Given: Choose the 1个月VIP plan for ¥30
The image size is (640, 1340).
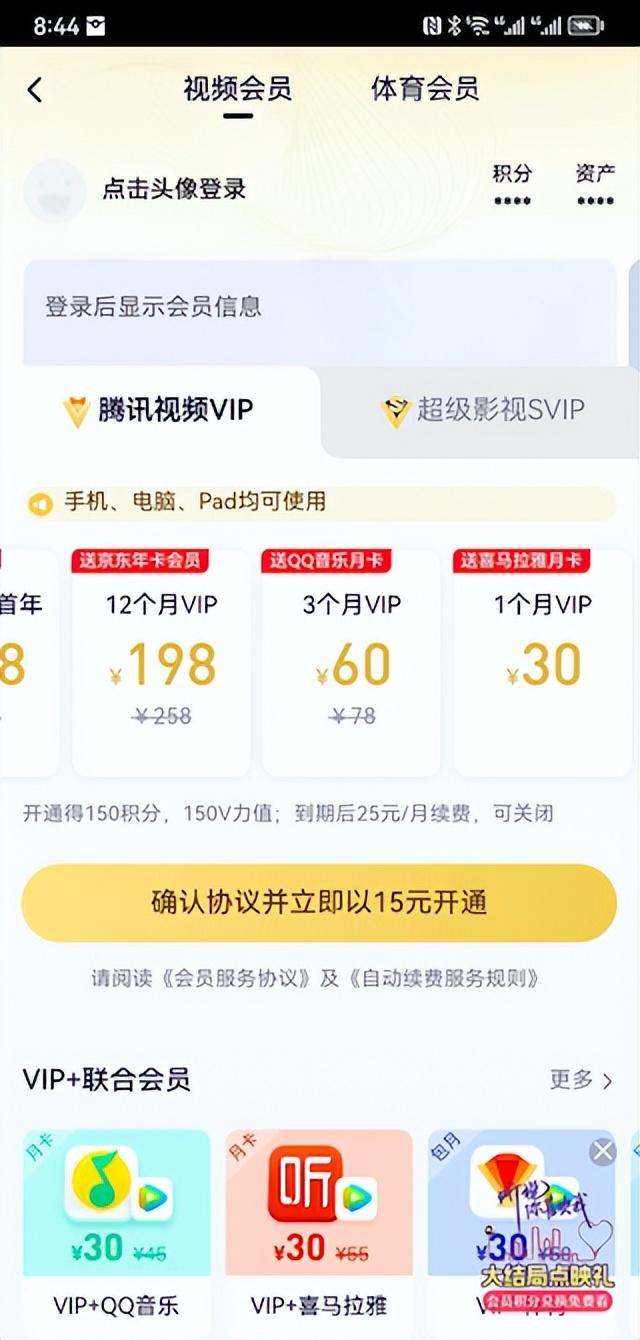Looking at the screenshot, I should pyautogui.click(x=545, y=660).
